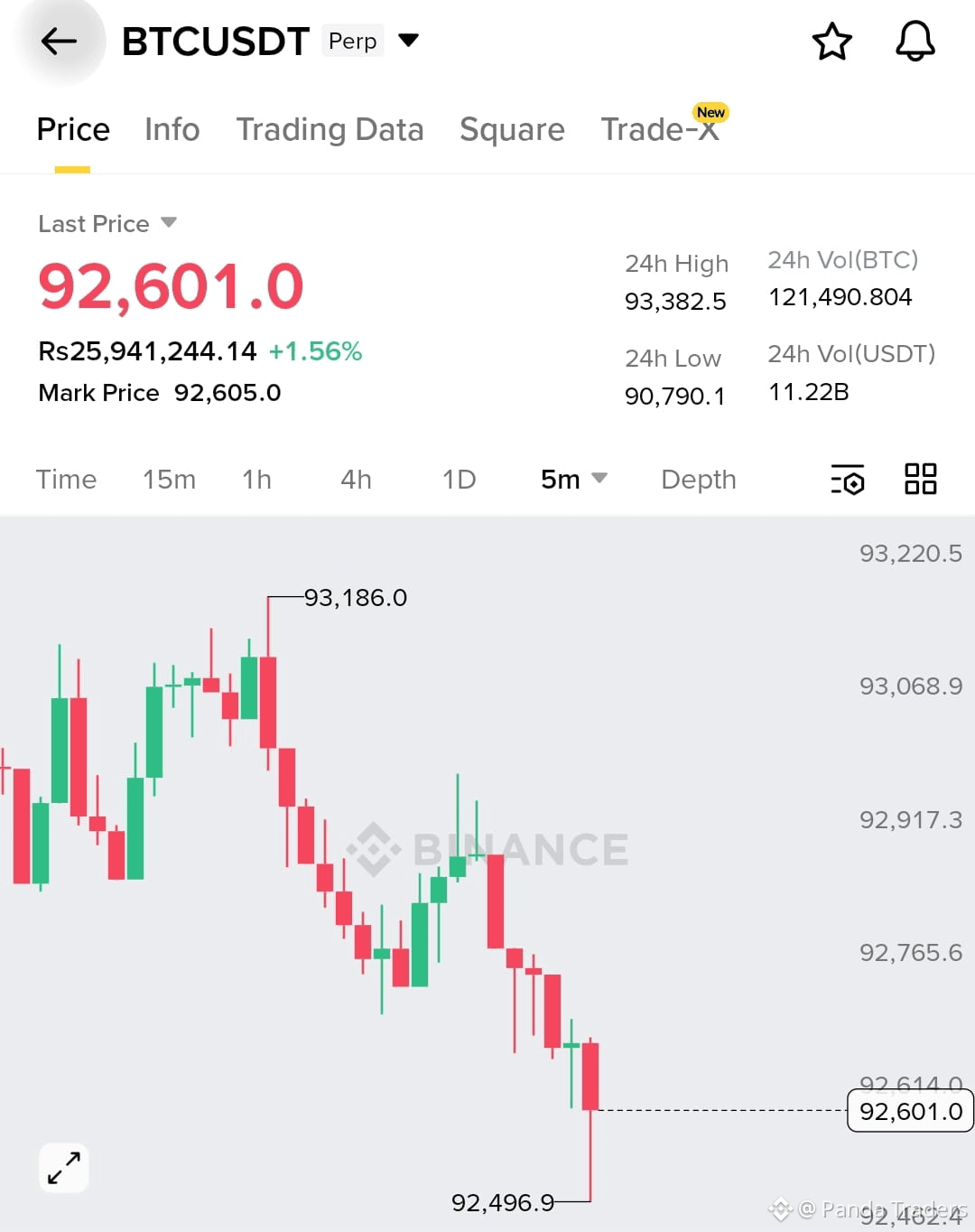Image resolution: width=975 pixels, height=1232 pixels.
Task: Open the BTCUSDT pair selector dropdown
Action: (407, 41)
